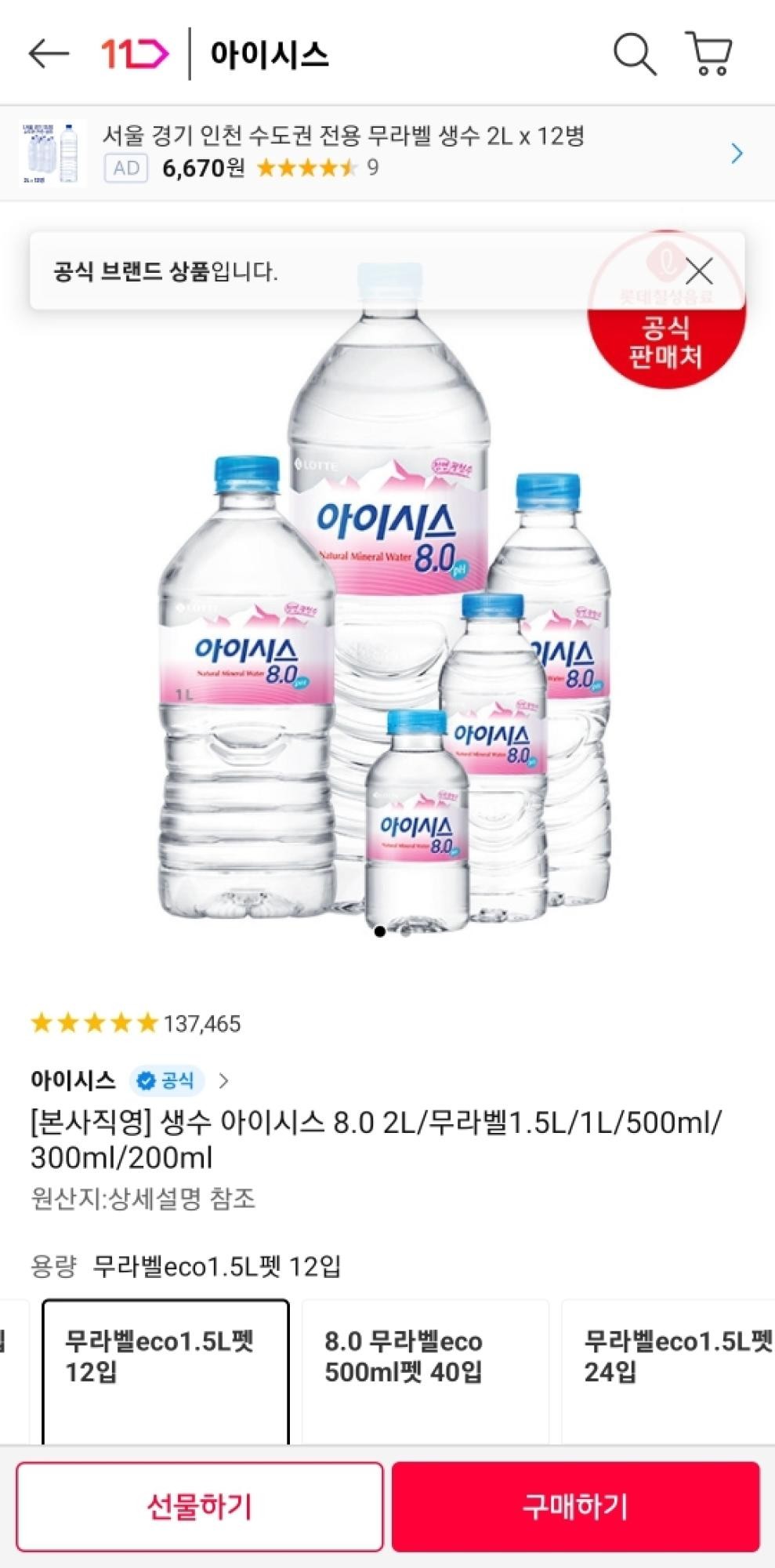Tap the 선물하기 gift button
This screenshot has height=1568, width=775.
click(199, 1506)
